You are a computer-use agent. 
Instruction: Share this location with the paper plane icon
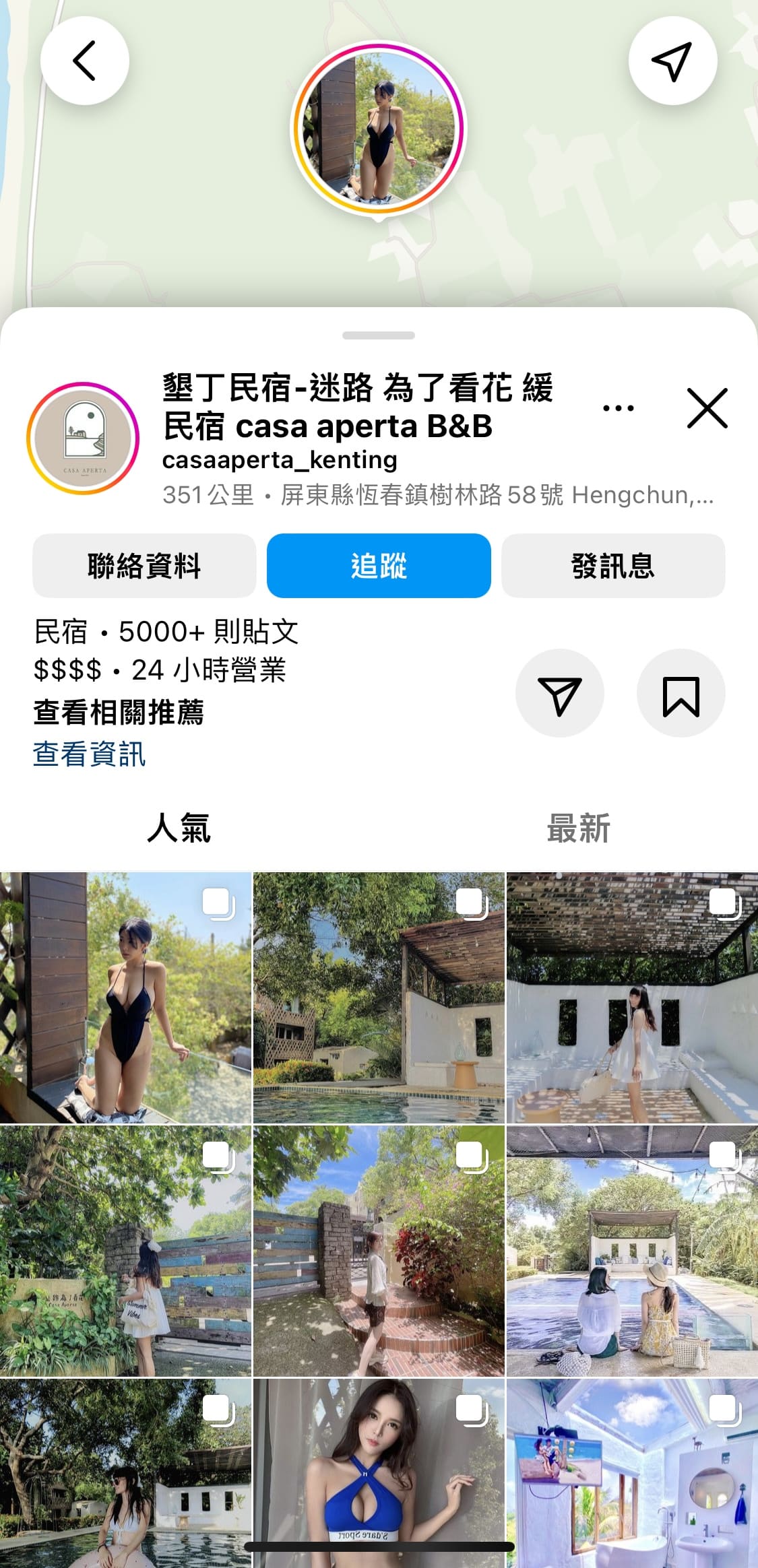tap(559, 694)
